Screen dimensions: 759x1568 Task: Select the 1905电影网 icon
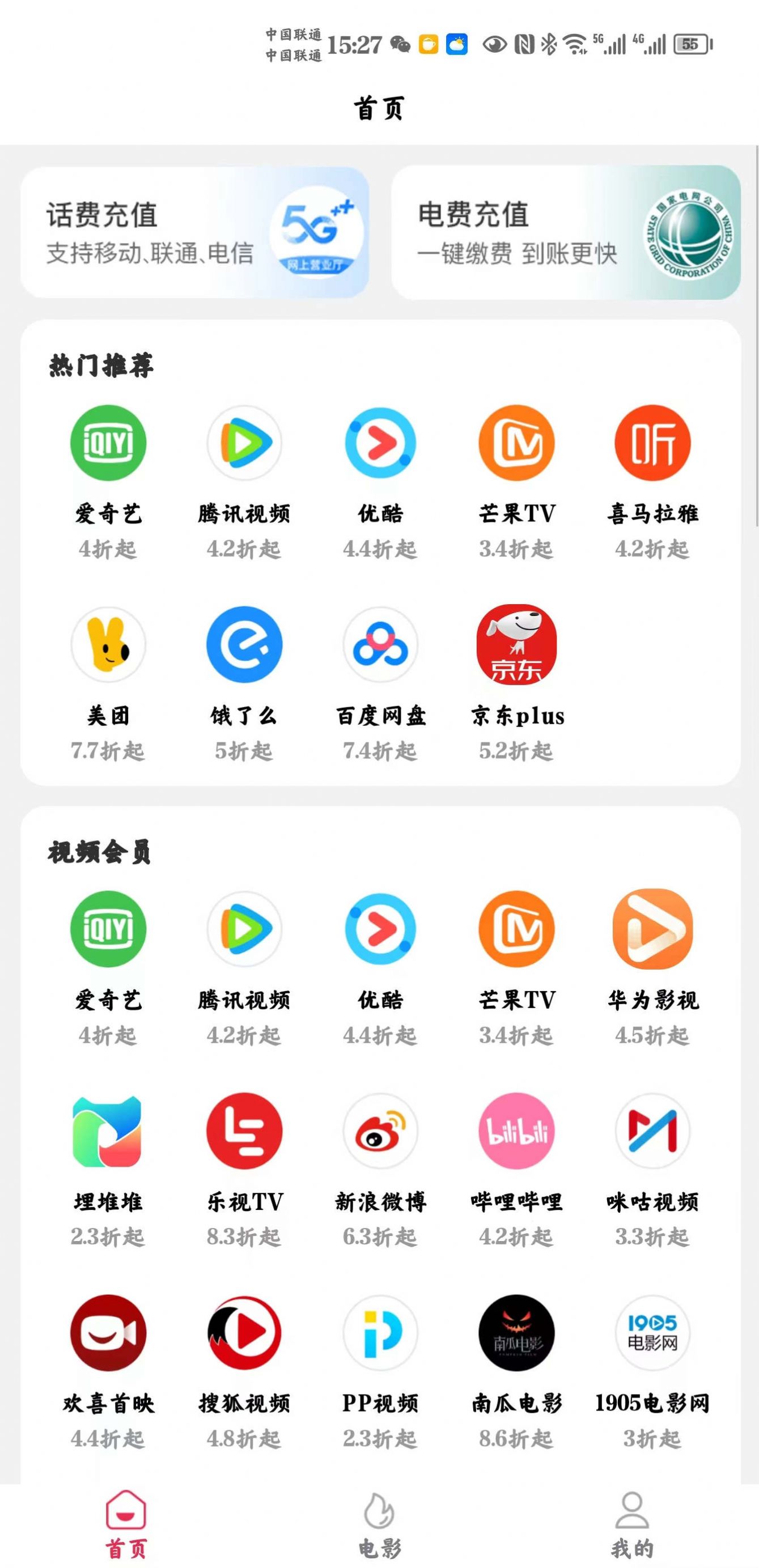(x=652, y=1333)
